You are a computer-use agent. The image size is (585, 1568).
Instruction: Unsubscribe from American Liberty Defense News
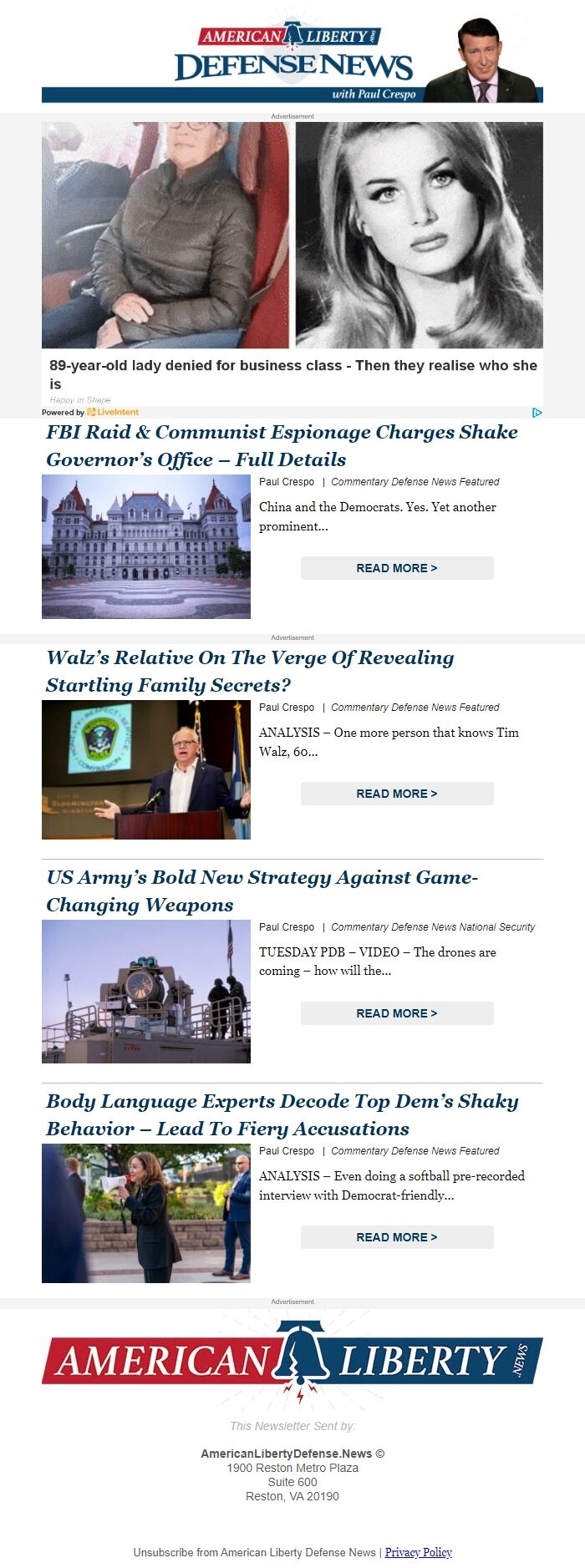254,1552
